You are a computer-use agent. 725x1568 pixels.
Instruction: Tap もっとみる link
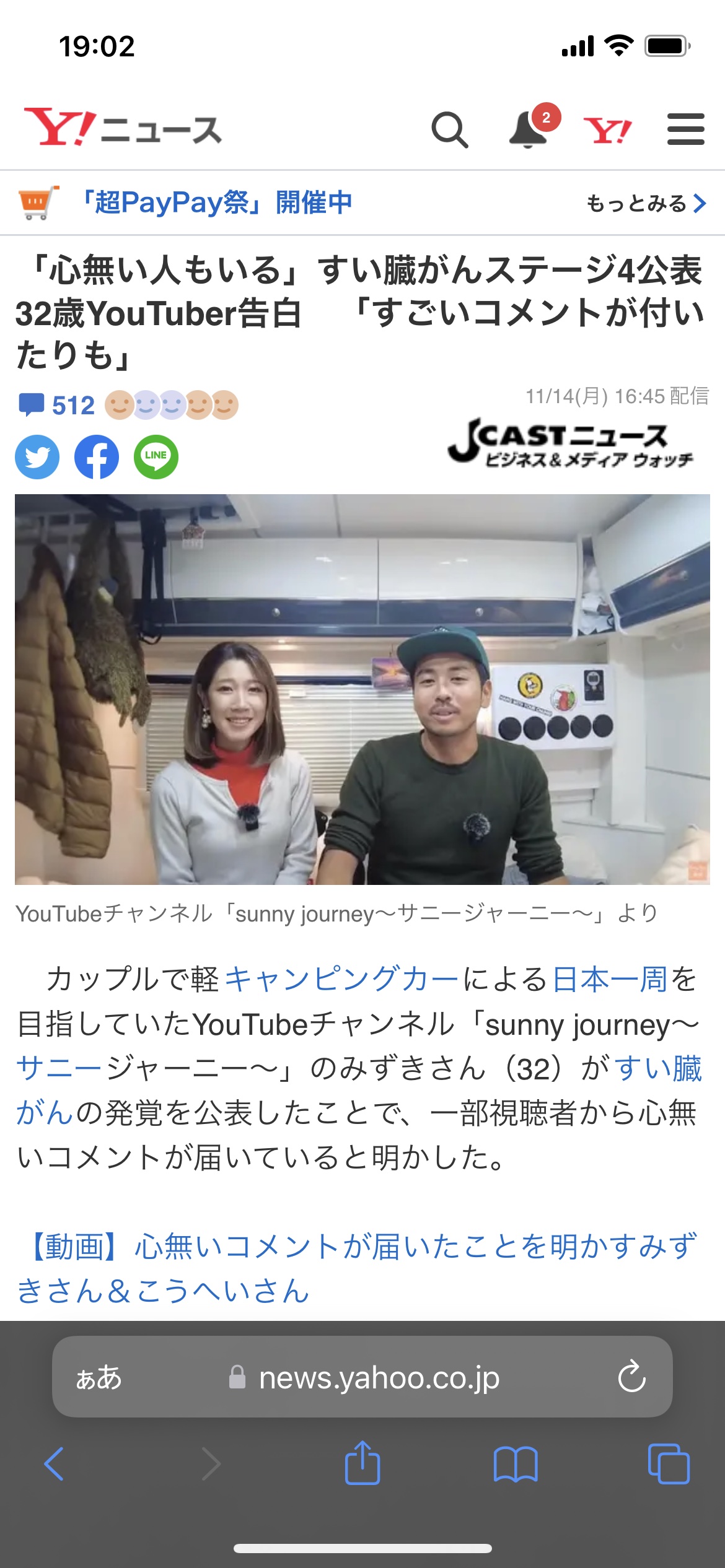click(646, 203)
